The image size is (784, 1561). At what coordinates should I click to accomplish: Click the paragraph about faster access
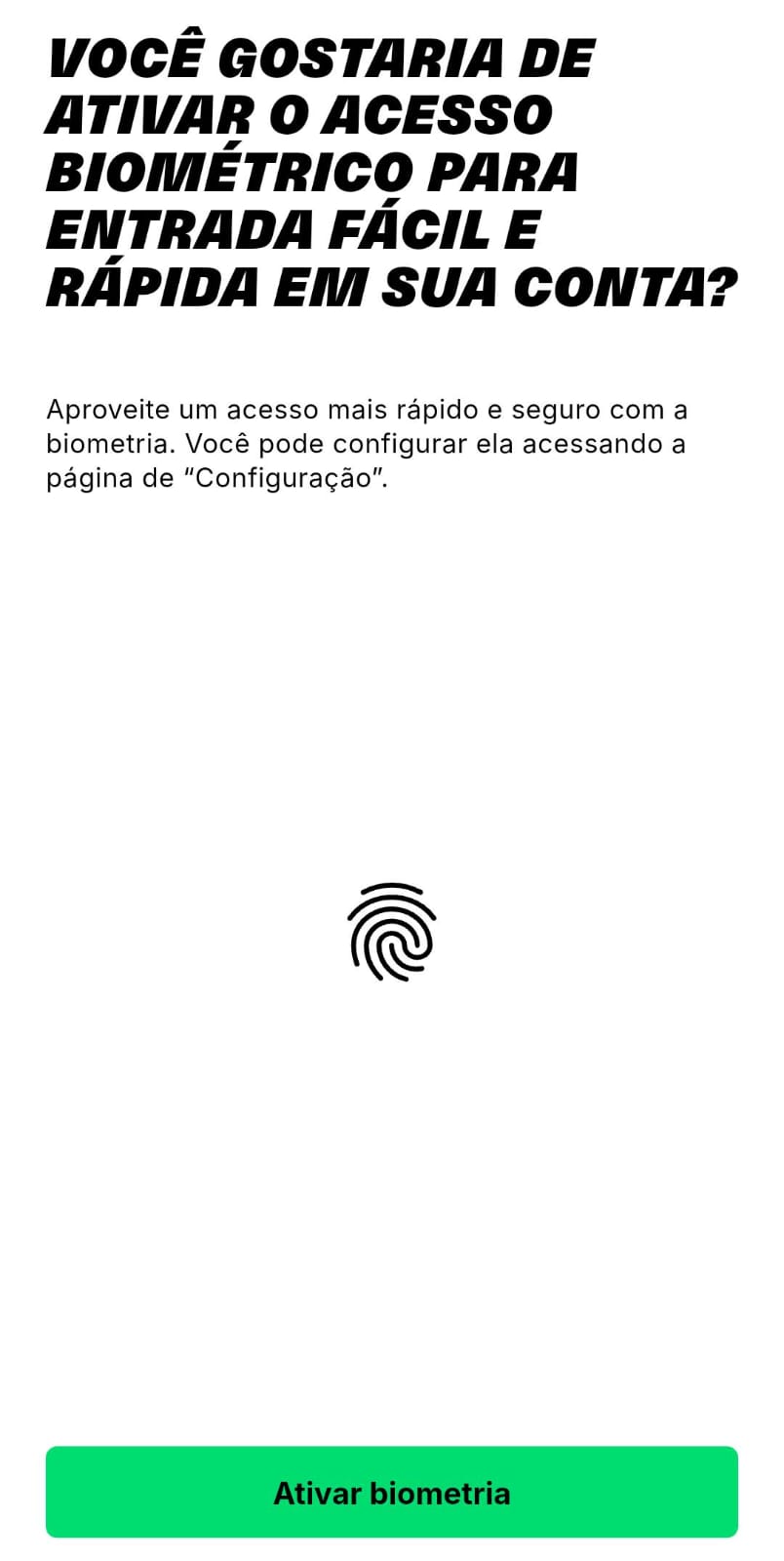(x=366, y=442)
